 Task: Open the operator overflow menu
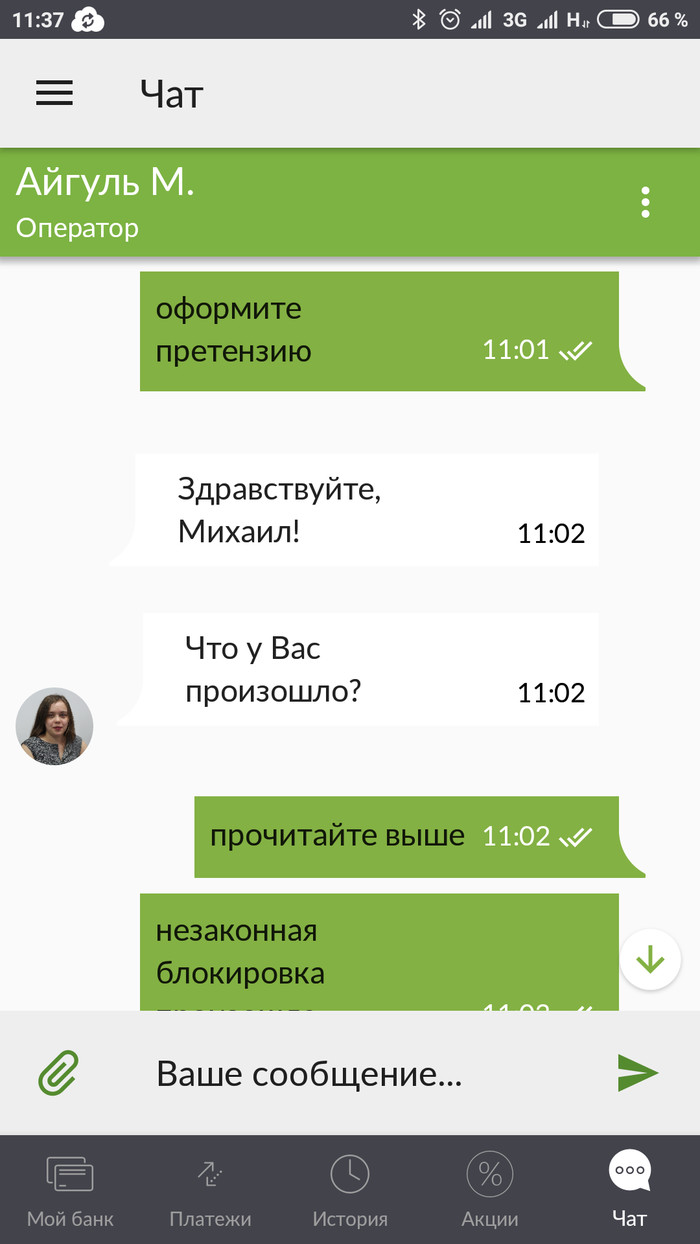tap(645, 202)
